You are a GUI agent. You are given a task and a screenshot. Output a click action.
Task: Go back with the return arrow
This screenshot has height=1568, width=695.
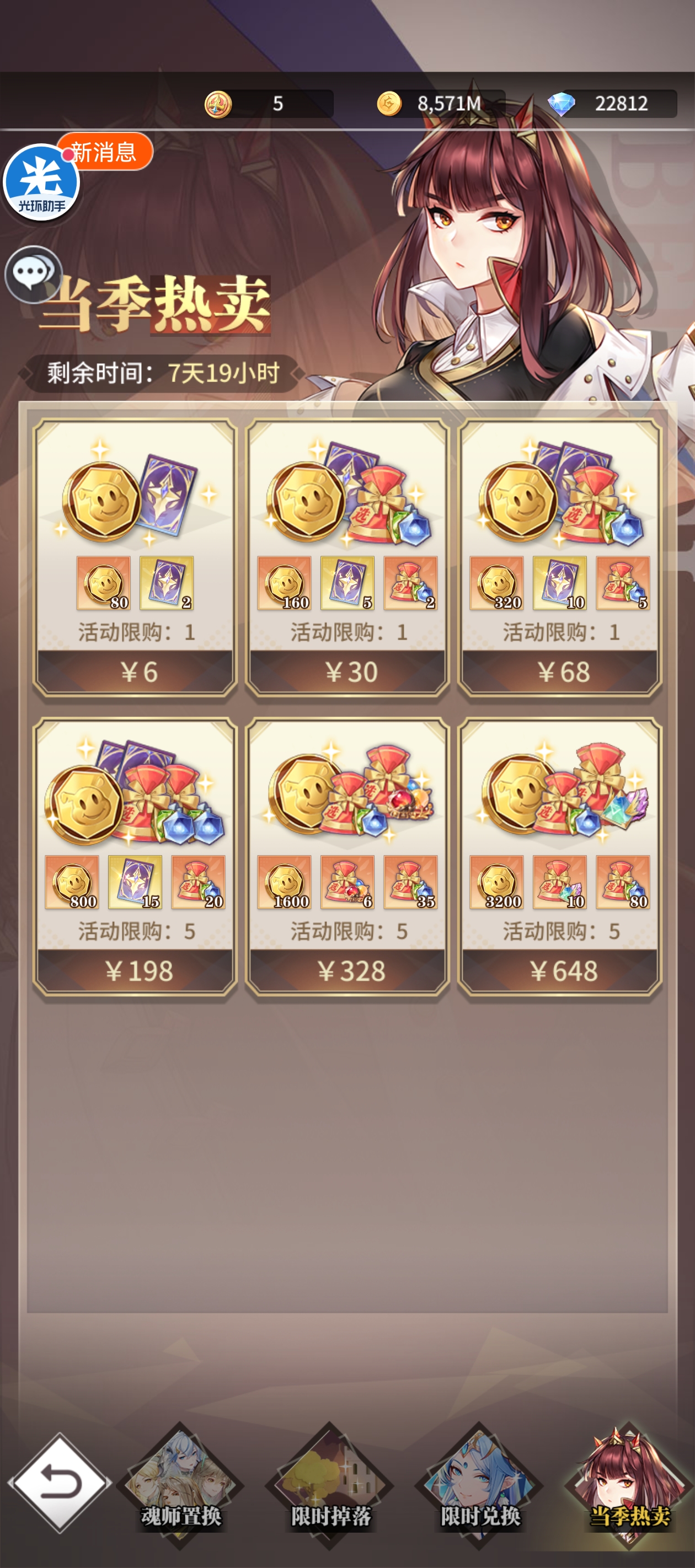(x=59, y=1482)
